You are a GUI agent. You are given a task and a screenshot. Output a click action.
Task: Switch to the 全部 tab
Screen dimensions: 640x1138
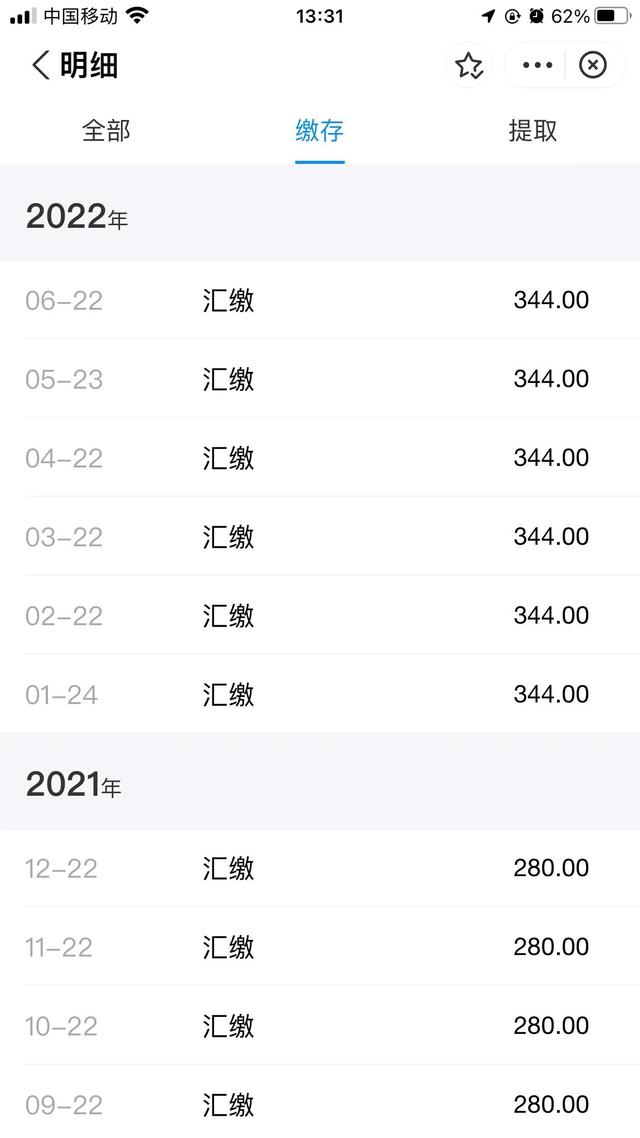pyautogui.click(x=106, y=131)
